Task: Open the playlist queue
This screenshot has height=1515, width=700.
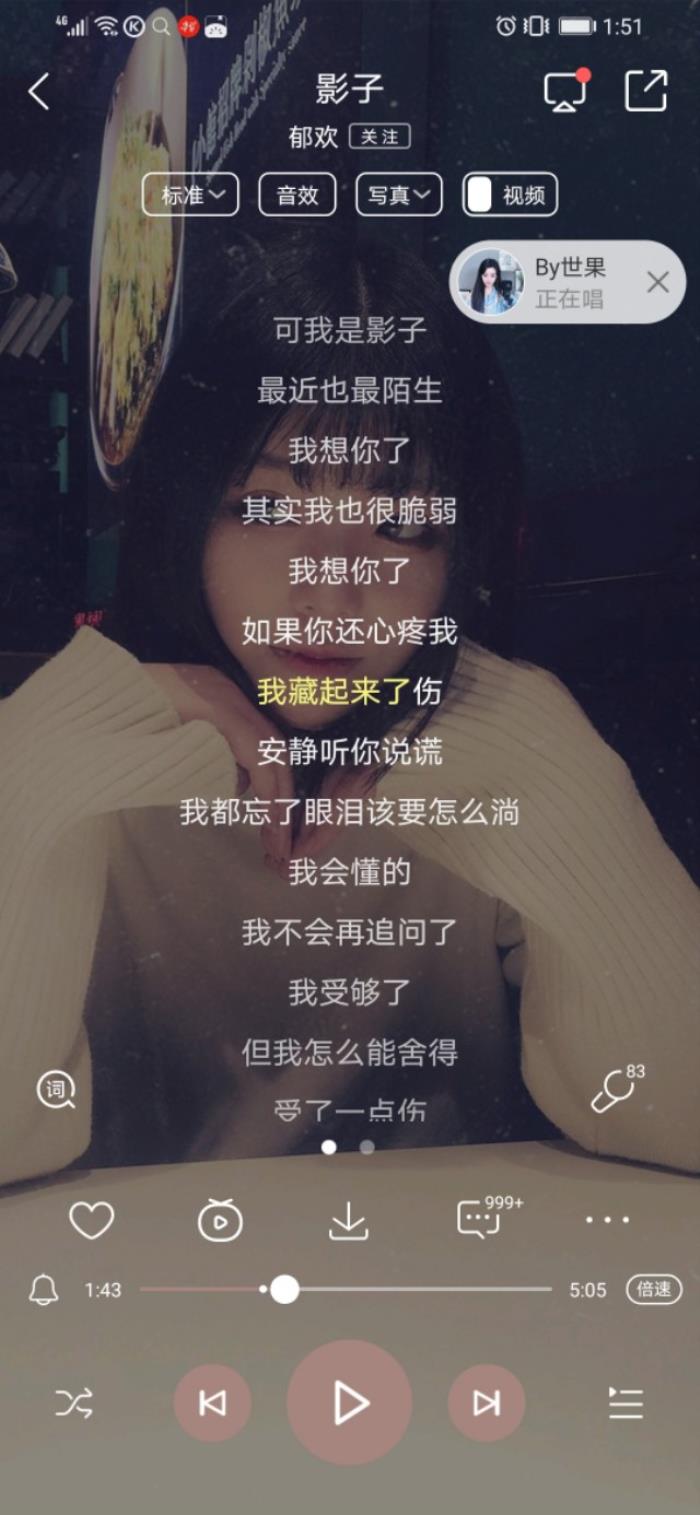Action: [x=626, y=1403]
